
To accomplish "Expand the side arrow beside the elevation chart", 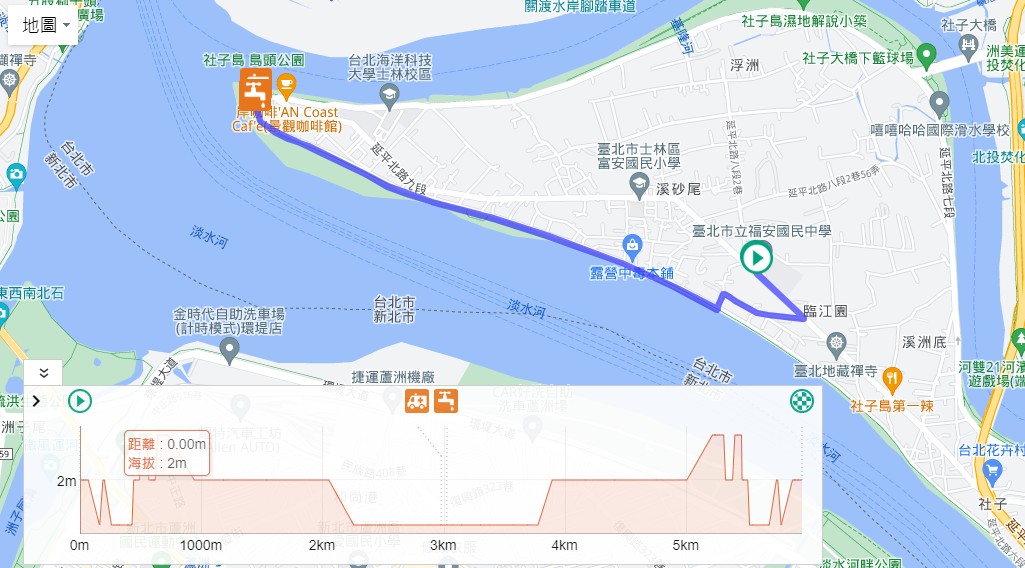I will [x=36, y=401].
